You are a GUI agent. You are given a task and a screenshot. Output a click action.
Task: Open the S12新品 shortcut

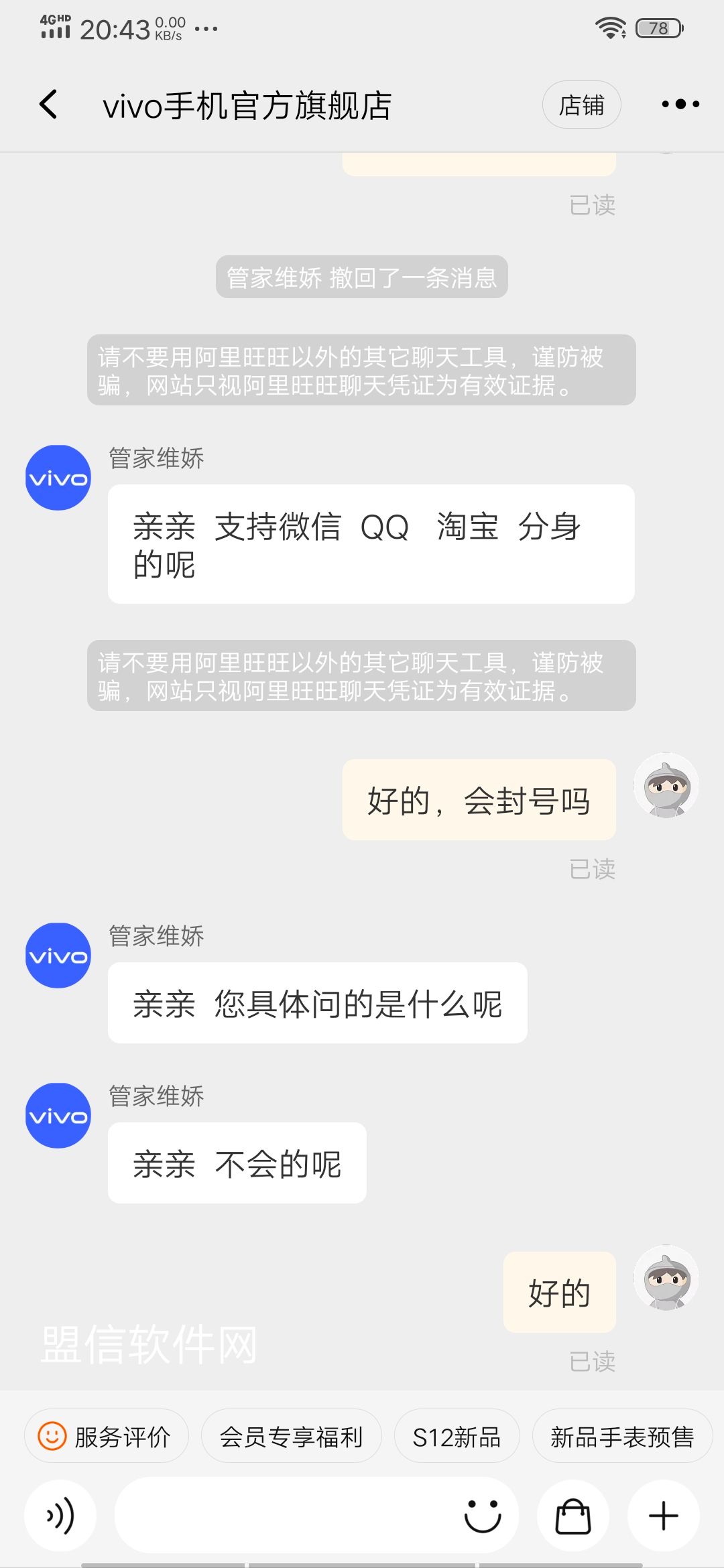click(x=457, y=1435)
